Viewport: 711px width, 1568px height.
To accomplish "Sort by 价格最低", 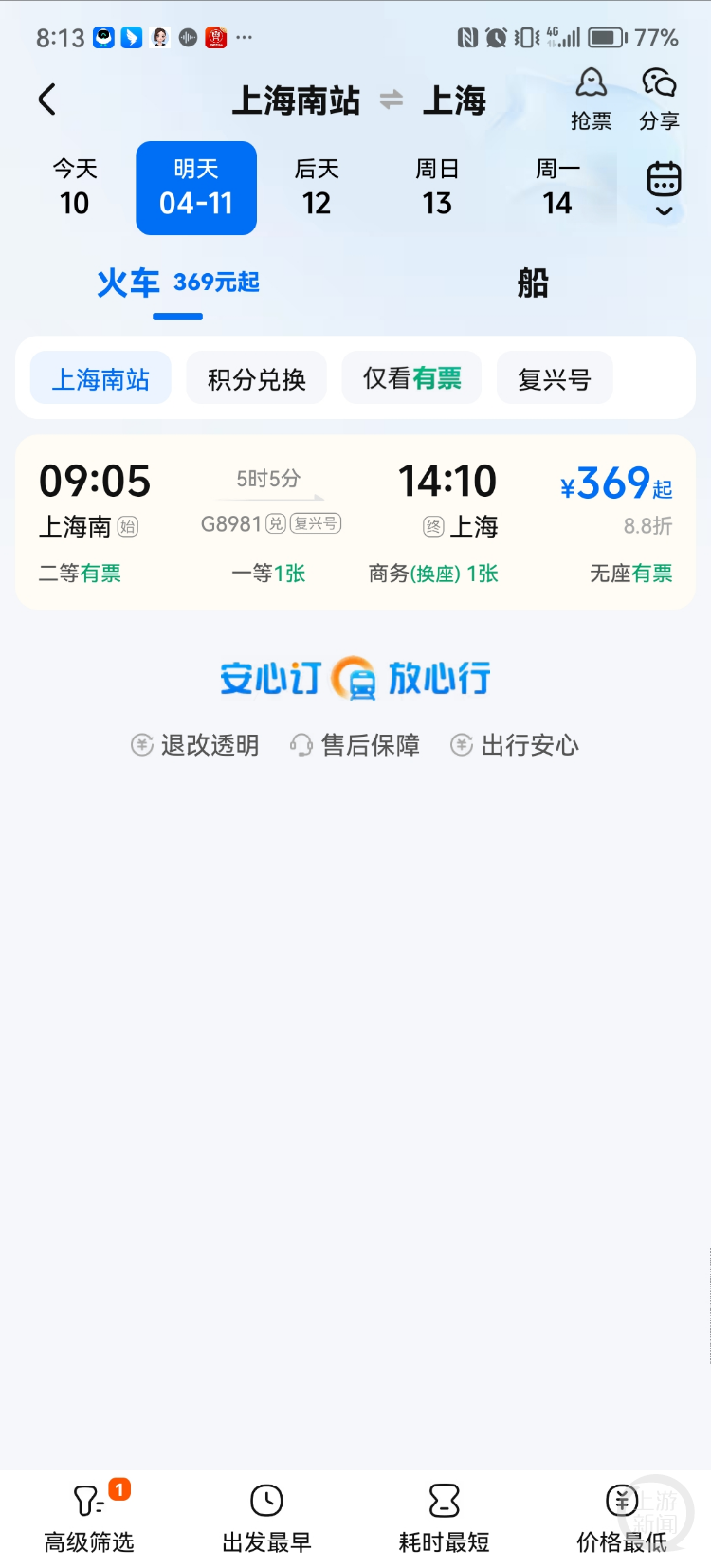I will click(x=622, y=1519).
